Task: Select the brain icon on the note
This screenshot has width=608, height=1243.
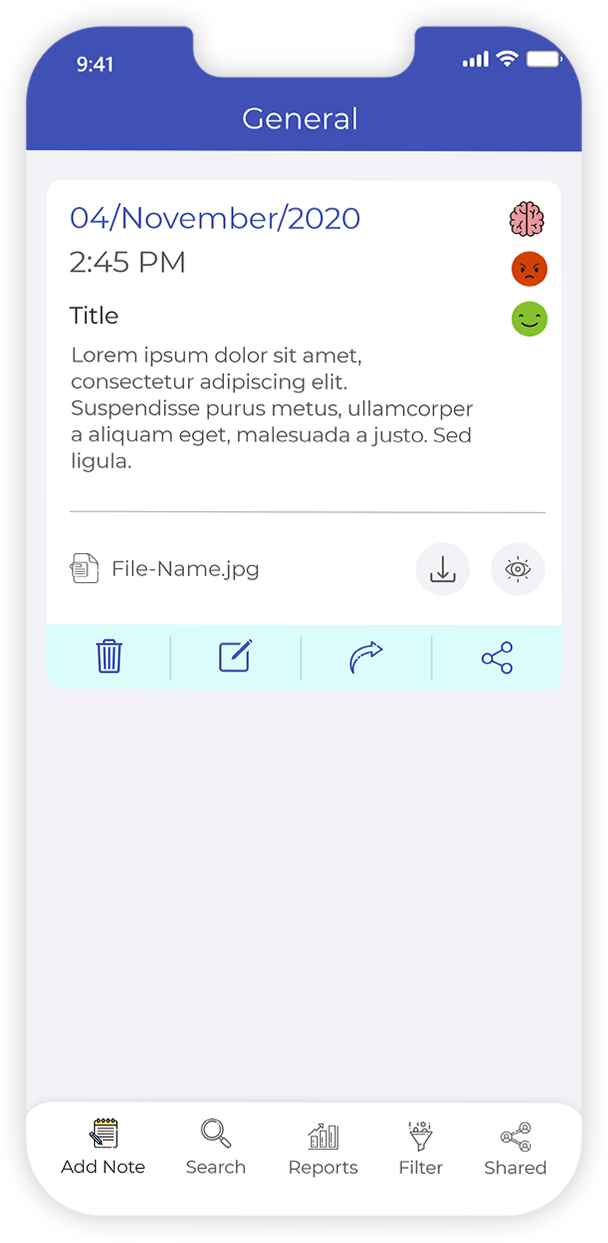Action: click(528, 219)
